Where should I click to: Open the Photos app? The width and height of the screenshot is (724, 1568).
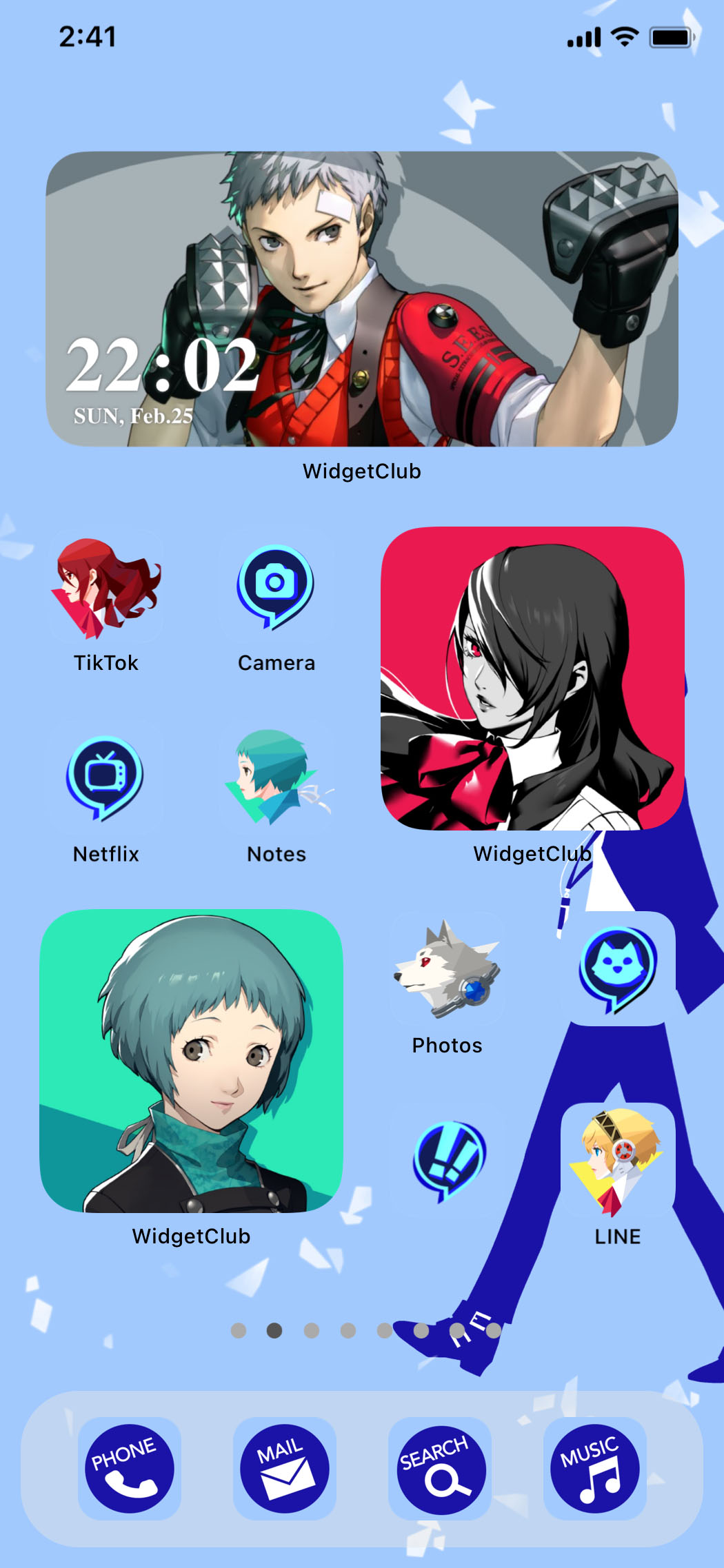point(447,969)
